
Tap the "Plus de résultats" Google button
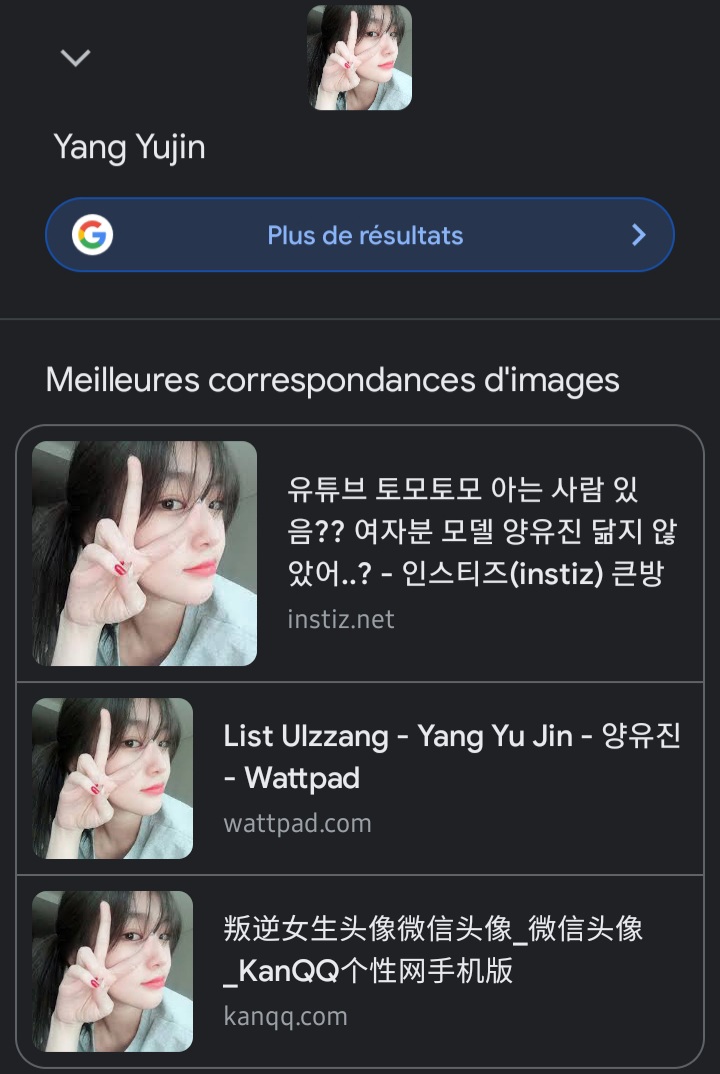(360, 235)
